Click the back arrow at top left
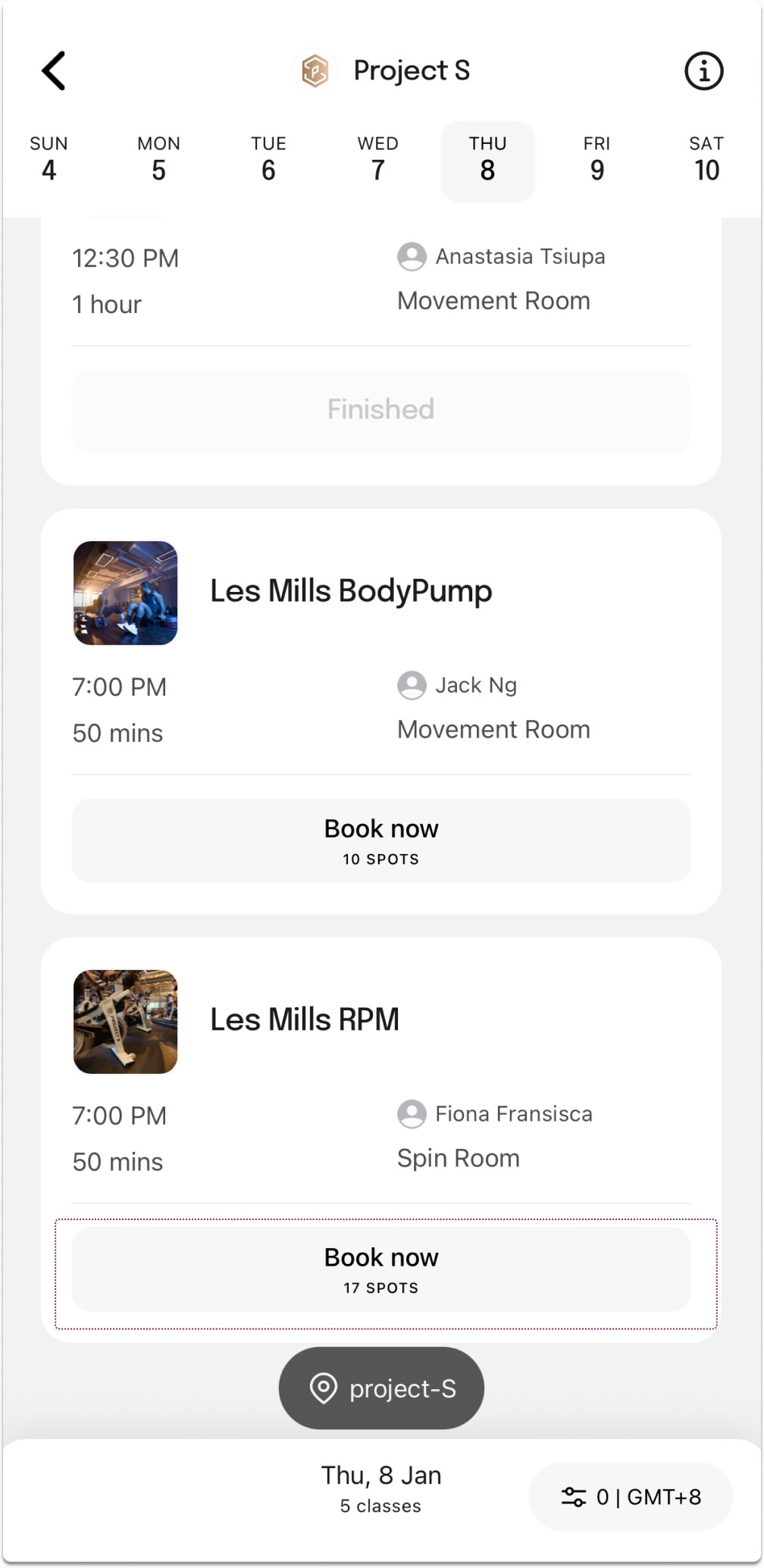764x1568 pixels. click(53, 70)
